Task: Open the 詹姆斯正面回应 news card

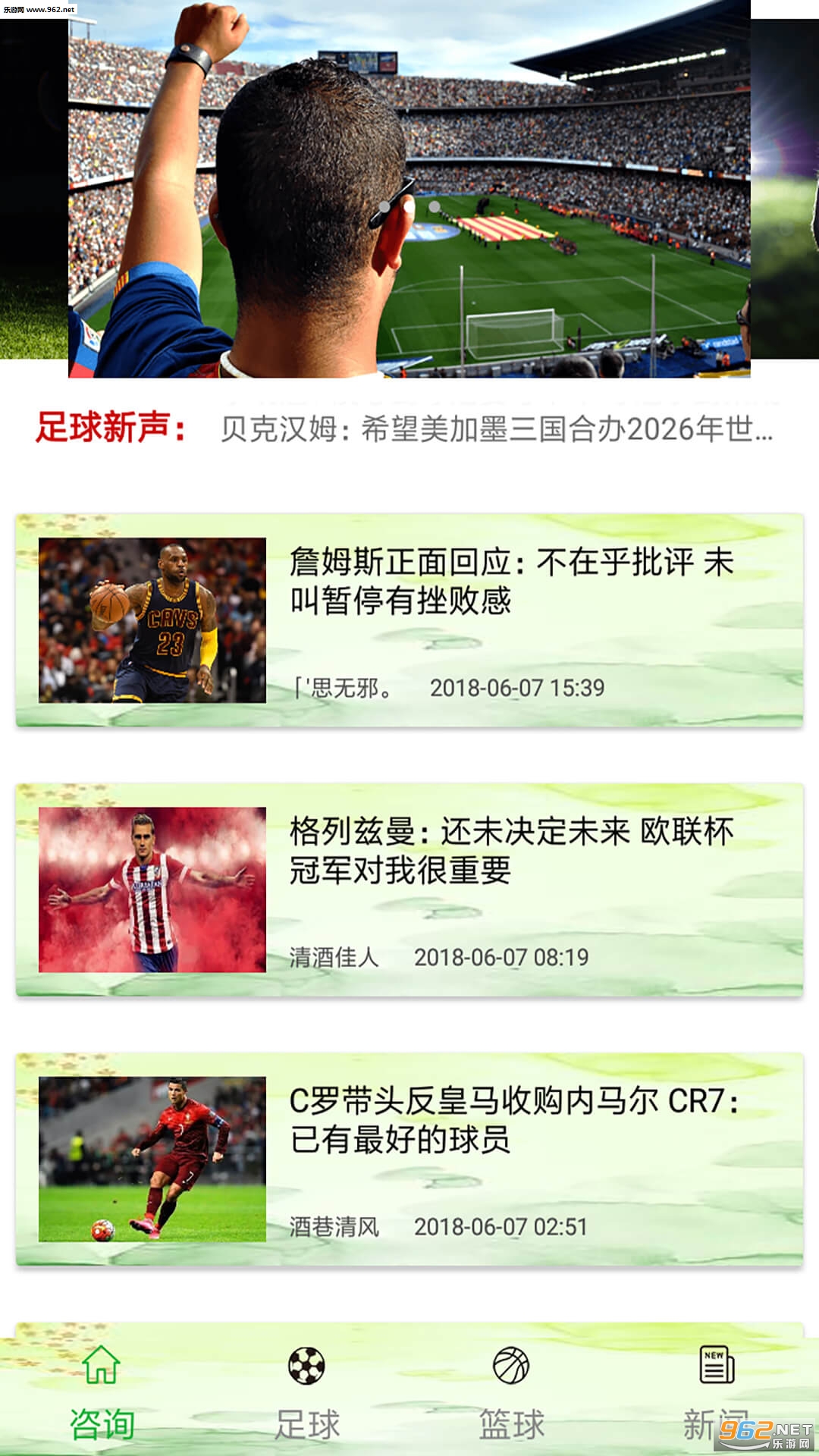Action: [409, 620]
